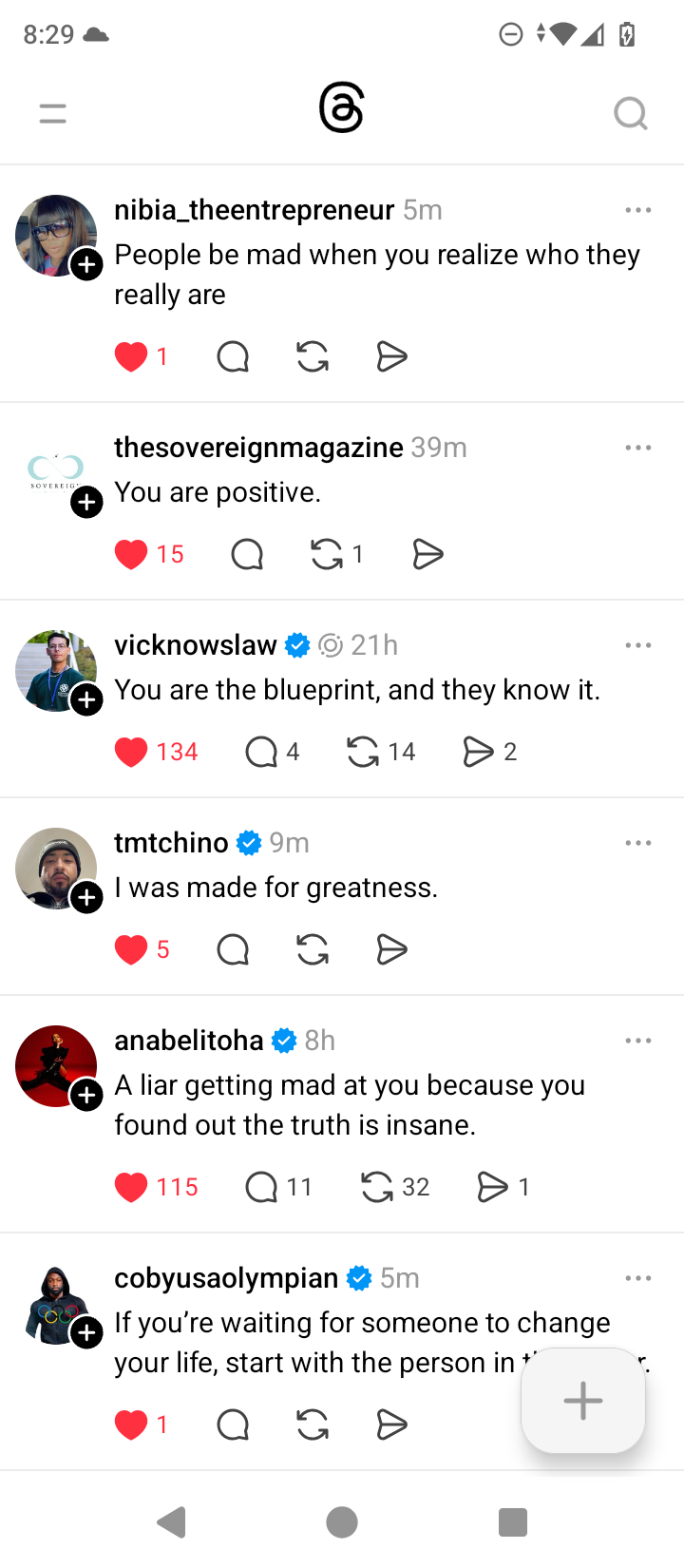Comment on vicknowslaw's post

point(261,752)
